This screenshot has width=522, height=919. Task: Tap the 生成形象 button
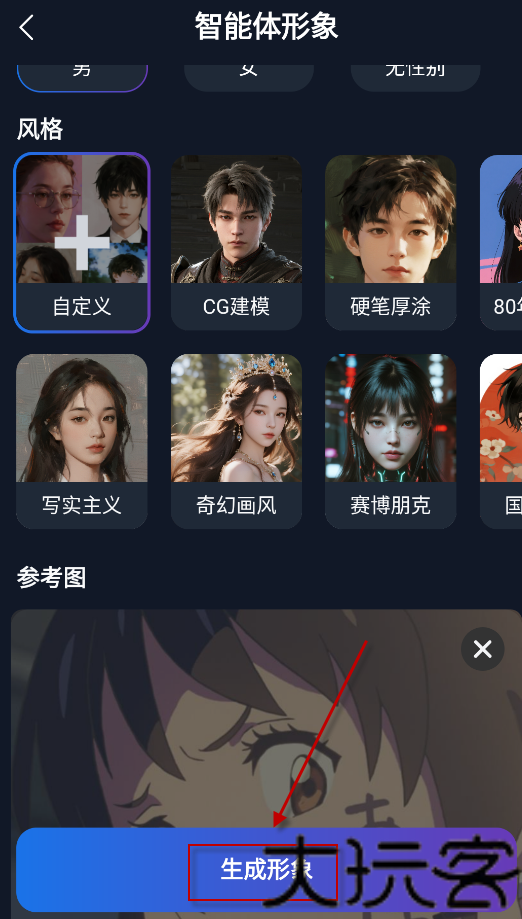(267, 870)
